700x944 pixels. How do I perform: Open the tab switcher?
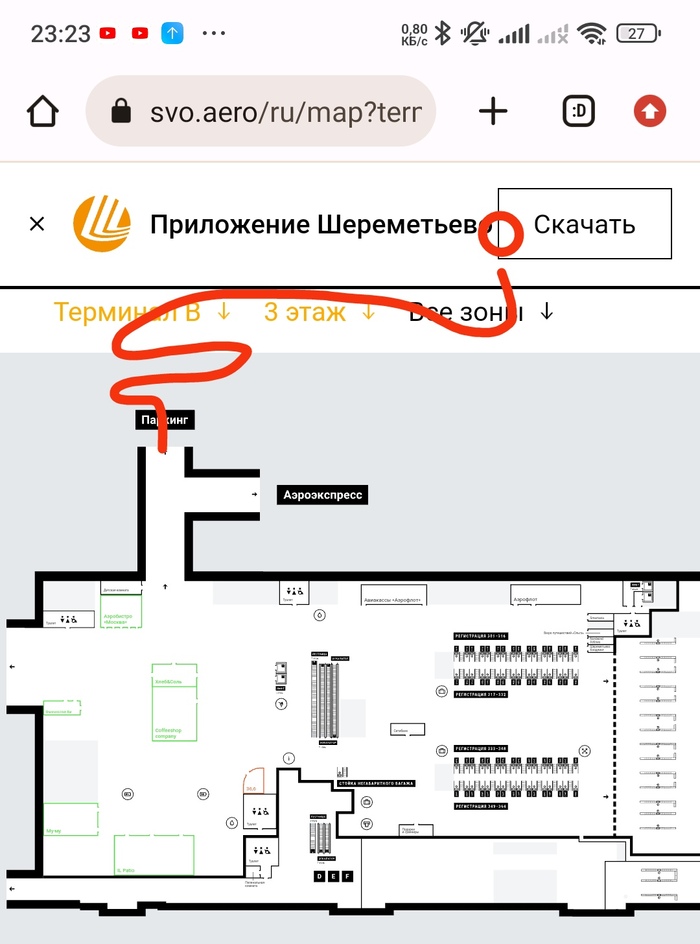tap(578, 111)
